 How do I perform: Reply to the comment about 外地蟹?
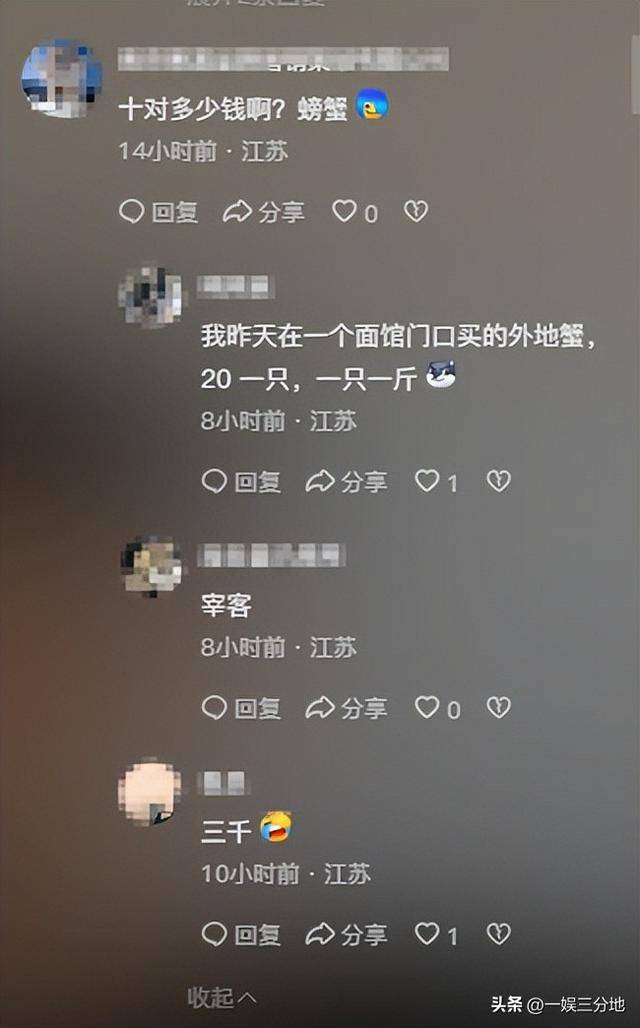(241, 482)
